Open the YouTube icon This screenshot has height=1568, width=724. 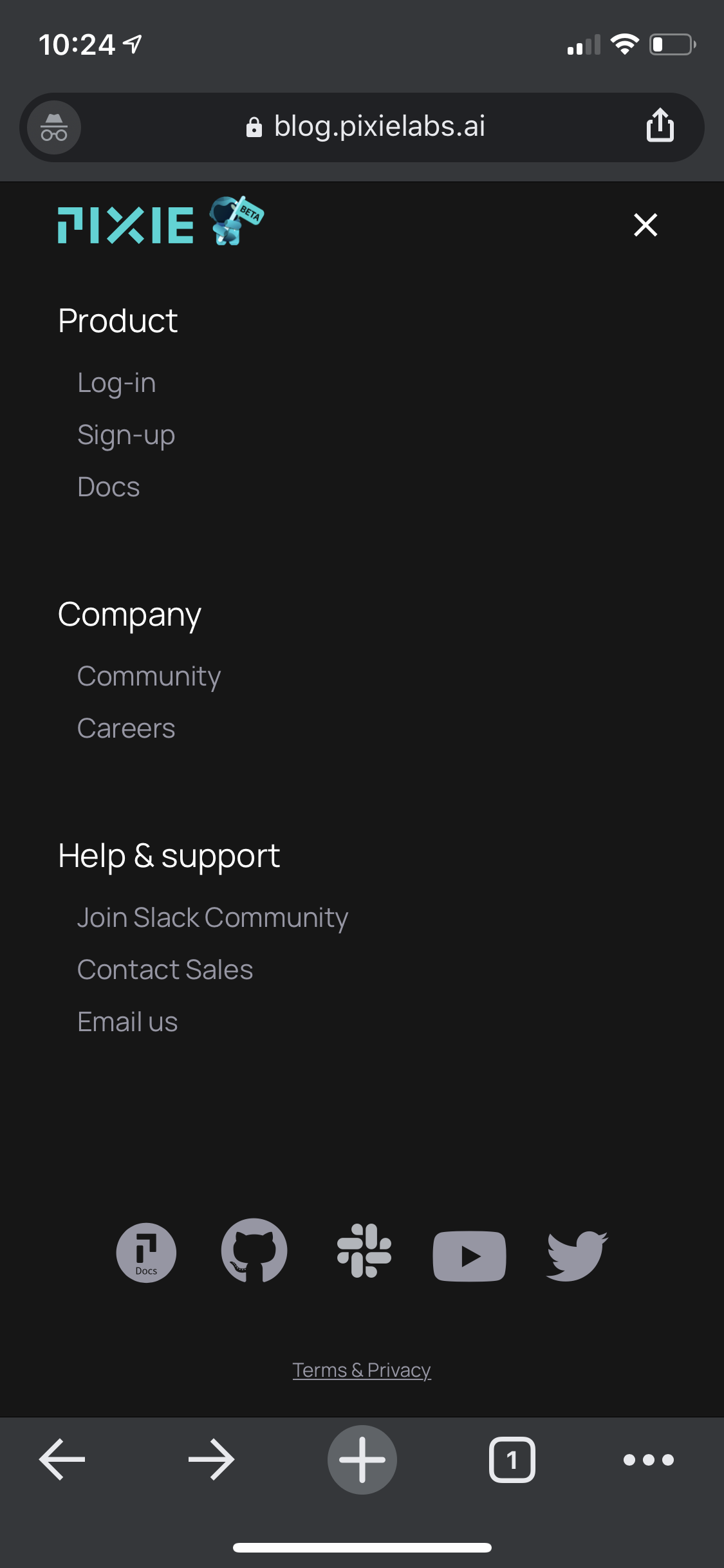click(469, 1256)
